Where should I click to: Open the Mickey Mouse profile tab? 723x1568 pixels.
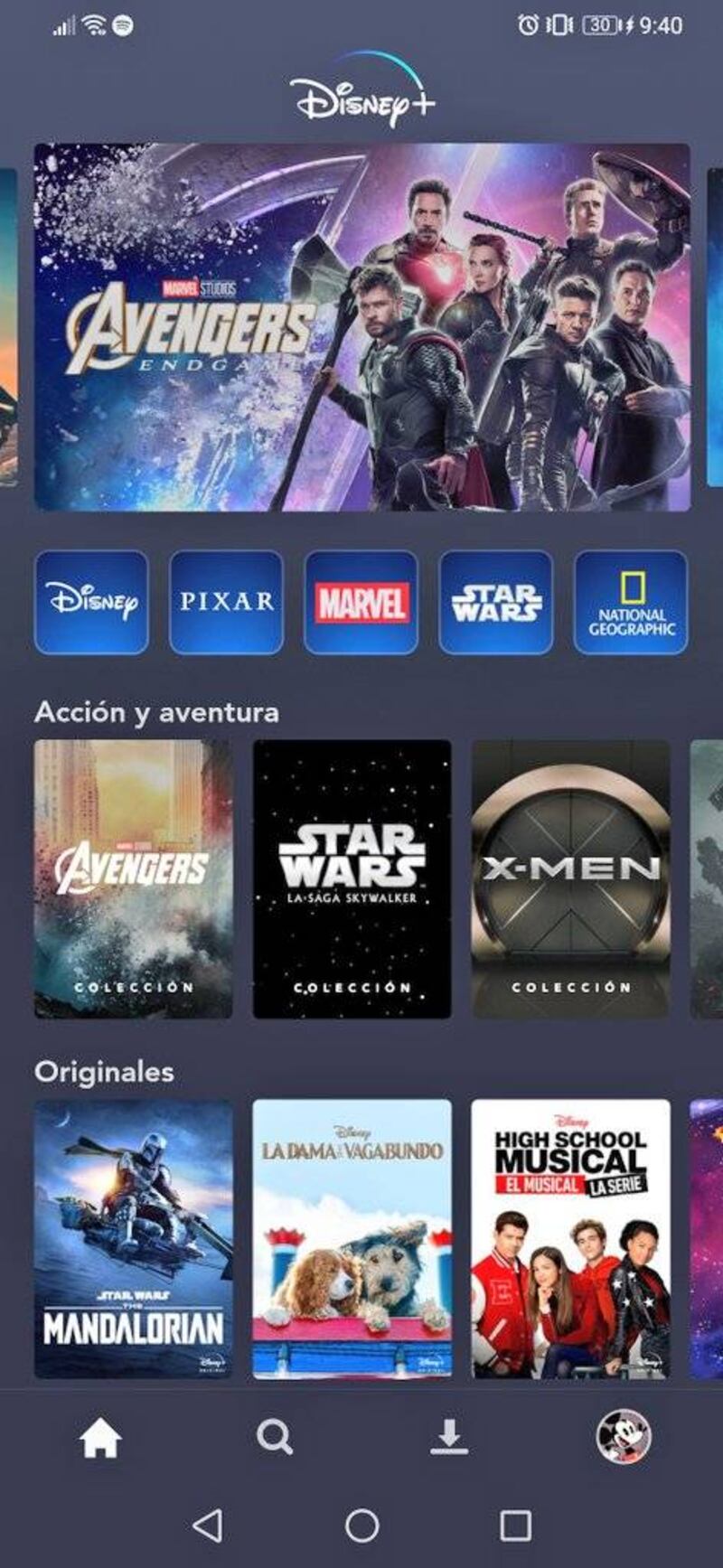[x=624, y=1436]
